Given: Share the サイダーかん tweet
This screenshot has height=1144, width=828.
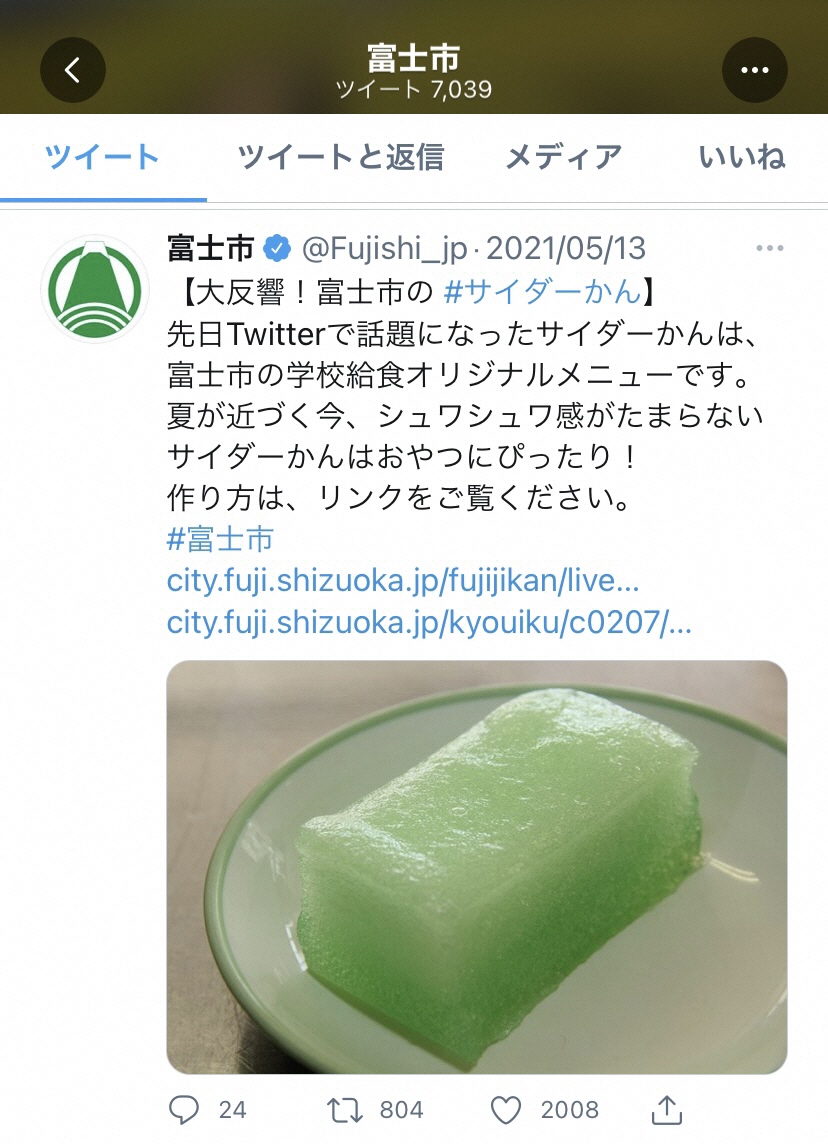Looking at the screenshot, I should [667, 1109].
